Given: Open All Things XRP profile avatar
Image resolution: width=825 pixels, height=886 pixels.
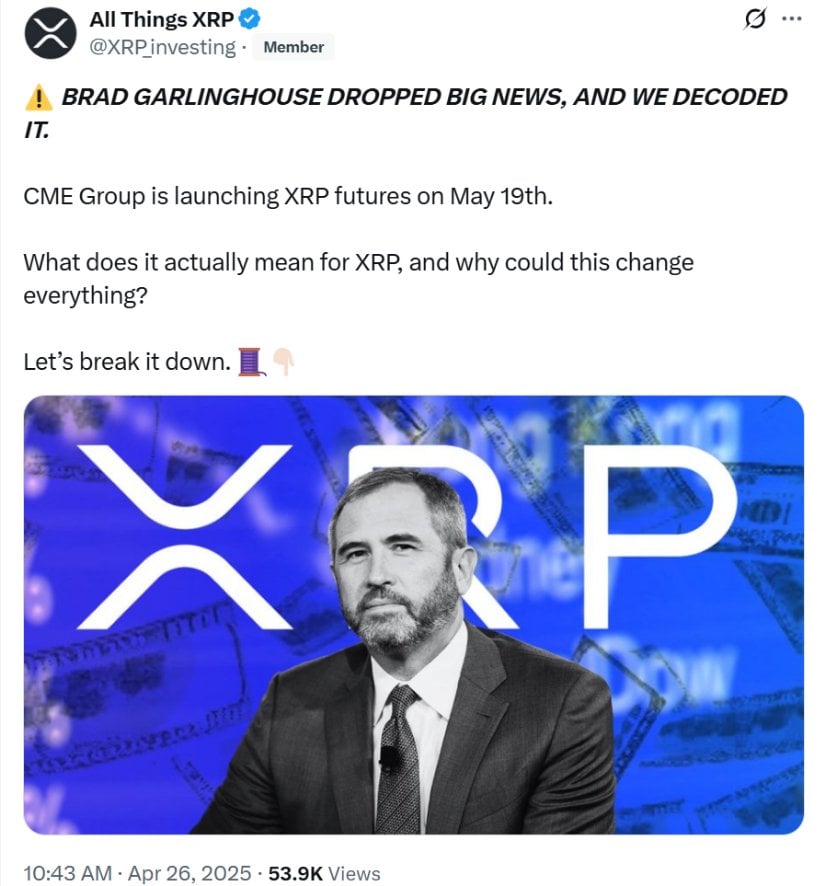Looking at the screenshot, I should pyautogui.click(x=49, y=32).
